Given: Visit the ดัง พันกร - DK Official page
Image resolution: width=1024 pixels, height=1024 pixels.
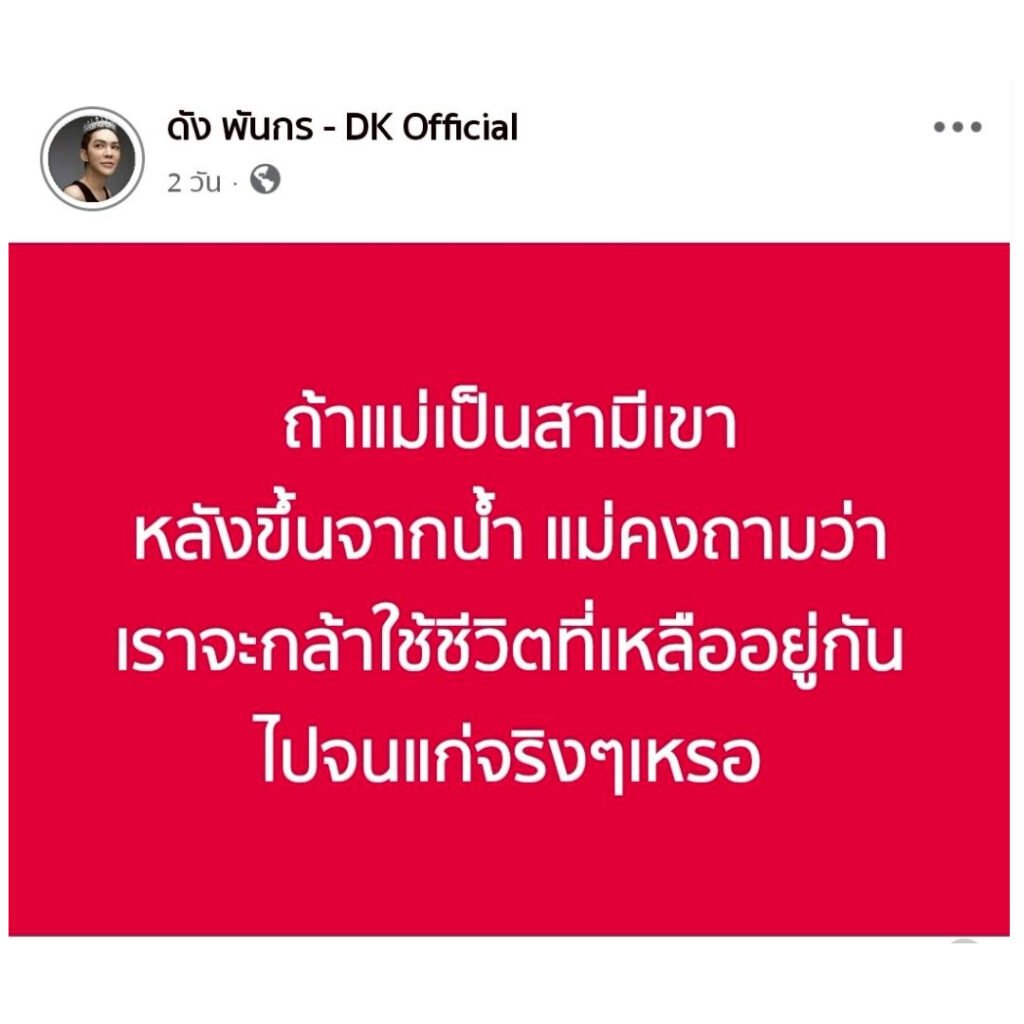Looking at the screenshot, I should [343, 128].
